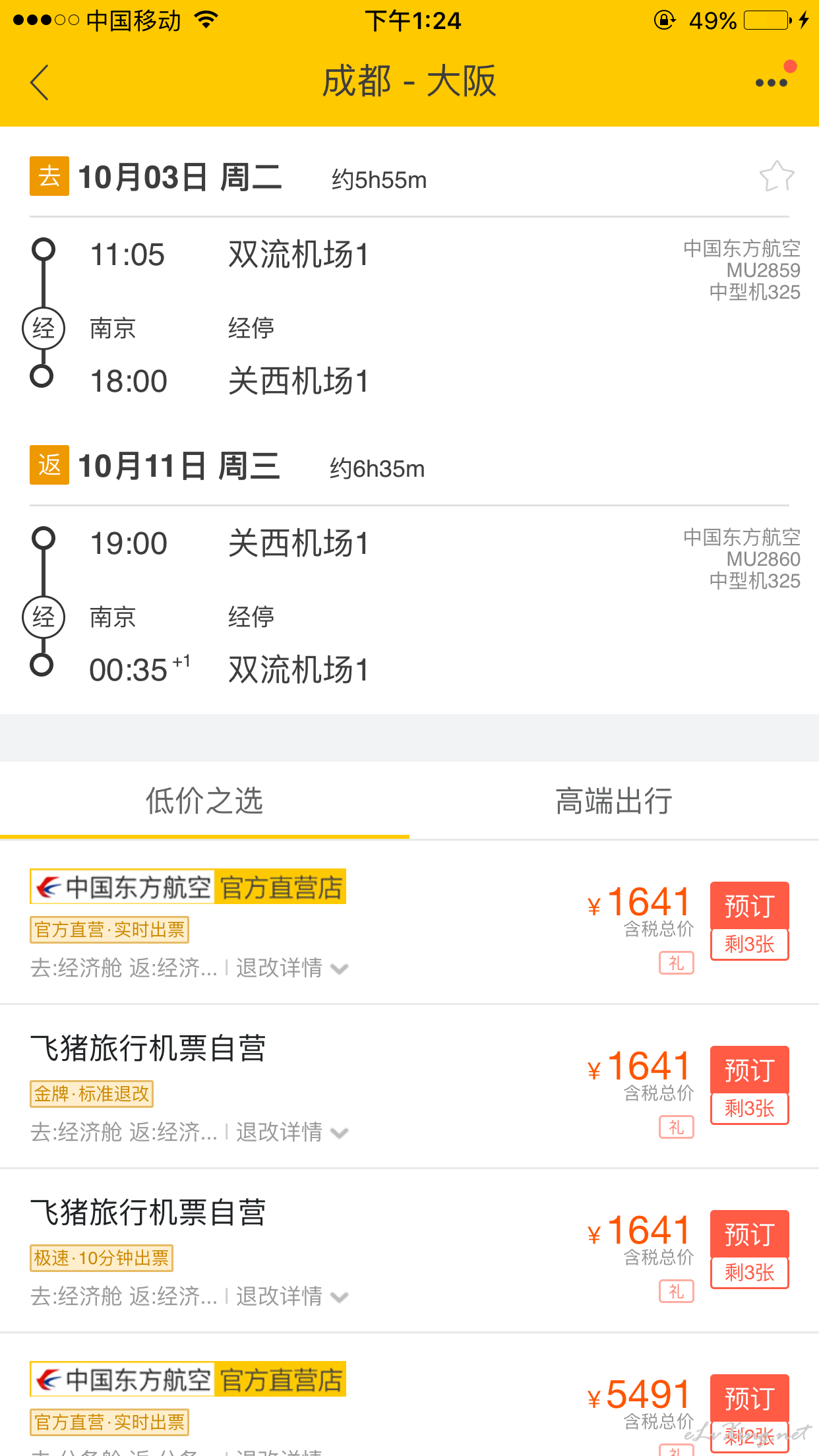
Task: Expand 退改详情 for 官方直营·实时出票 ¥1641 offer
Action: pyautogui.click(x=292, y=968)
